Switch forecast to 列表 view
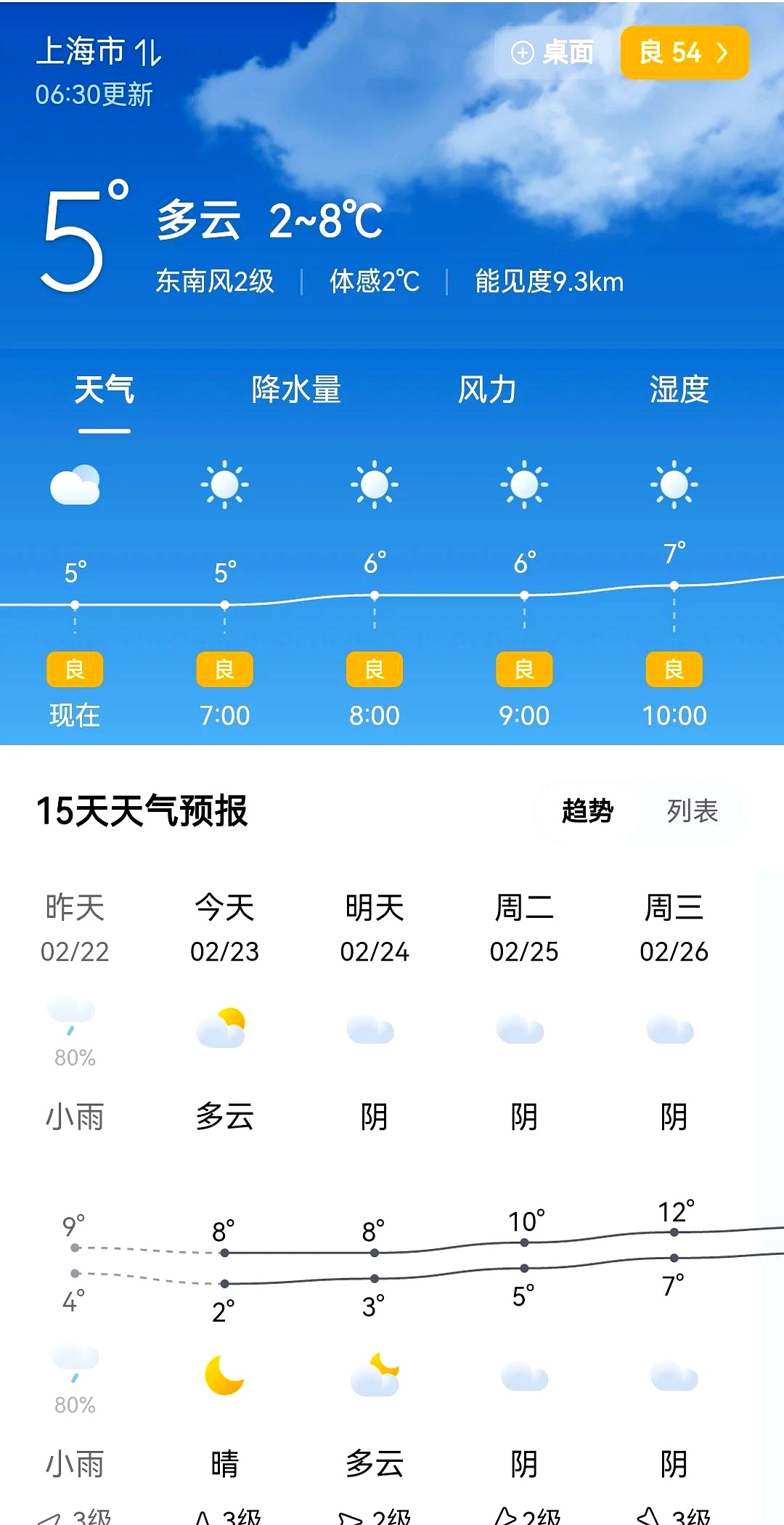 coord(693,810)
